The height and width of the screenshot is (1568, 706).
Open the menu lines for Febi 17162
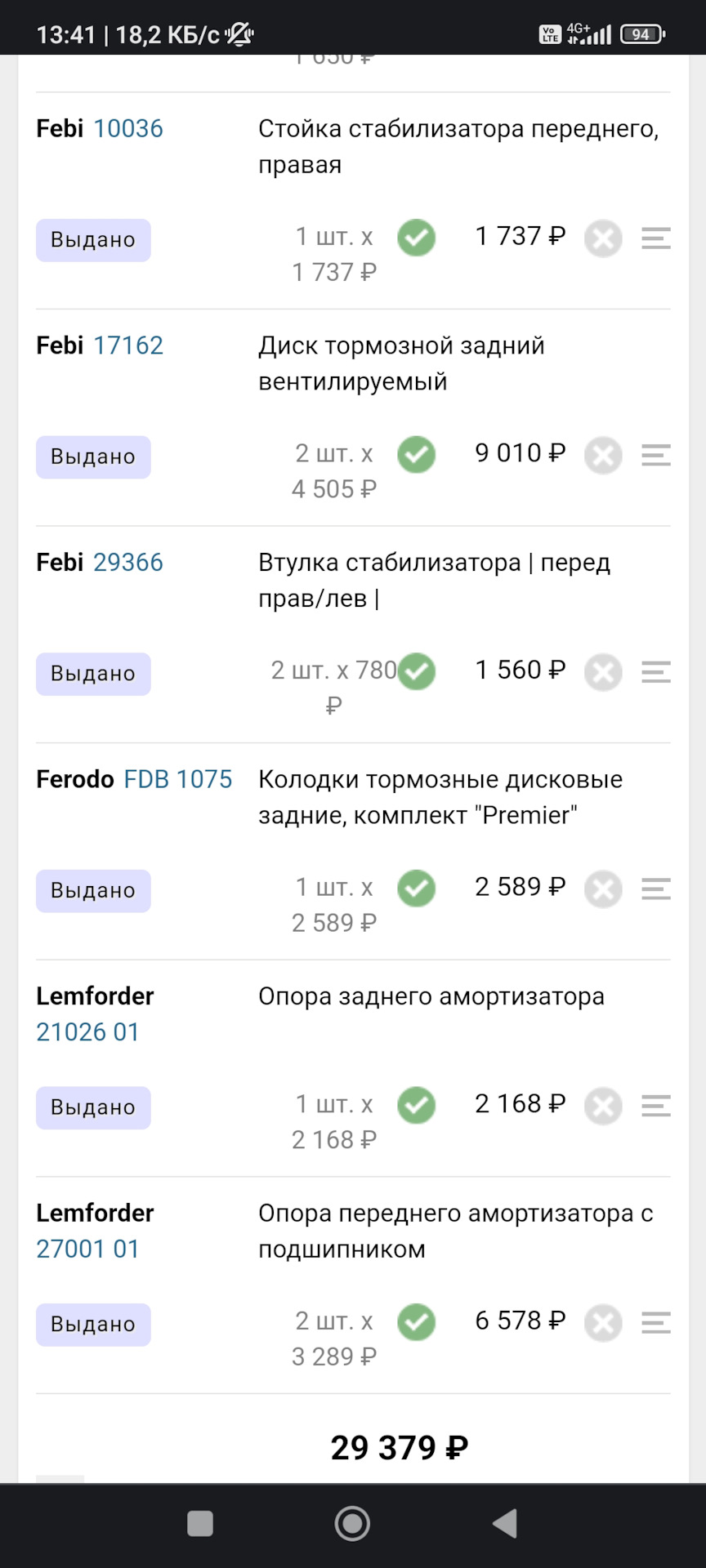(655, 456)
